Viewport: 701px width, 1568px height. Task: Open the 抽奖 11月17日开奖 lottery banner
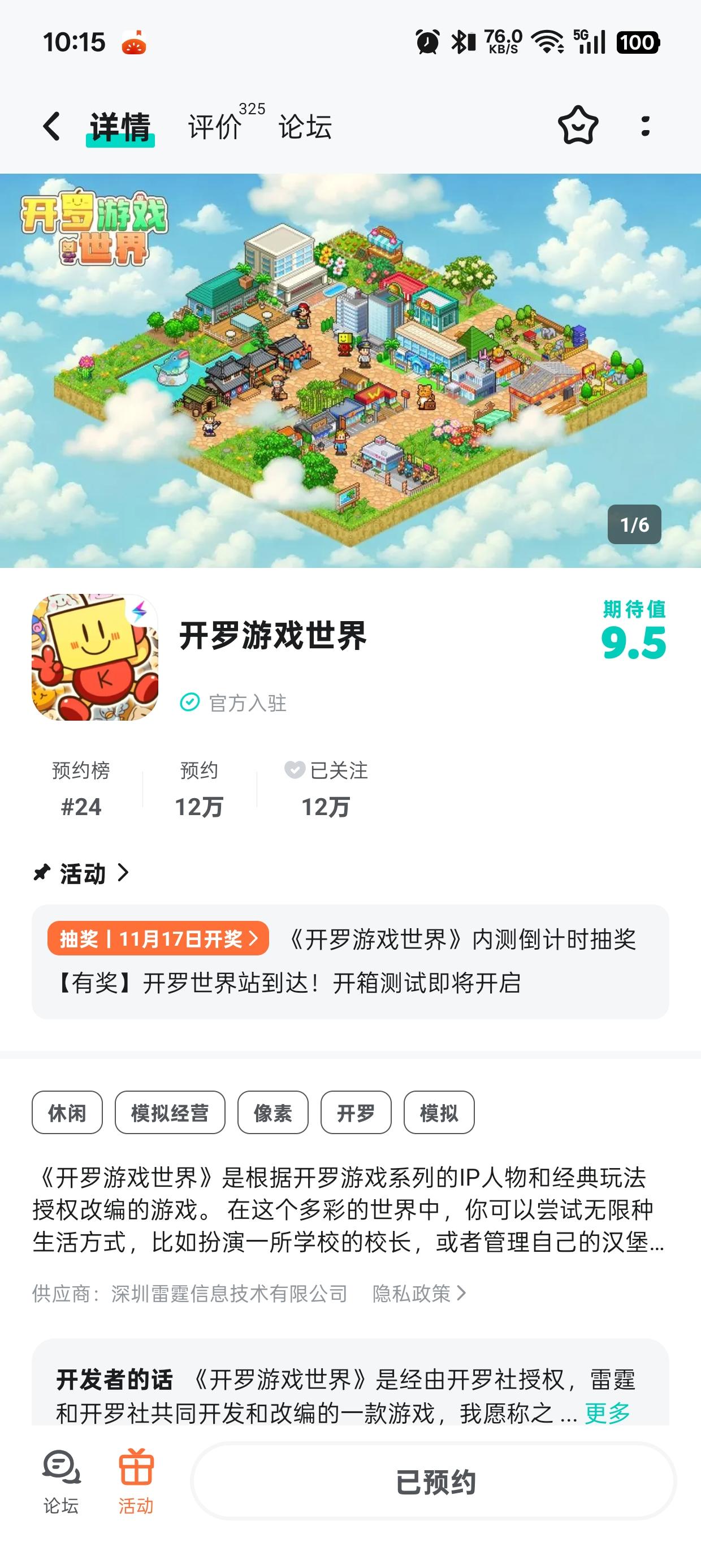click(159, 939)
